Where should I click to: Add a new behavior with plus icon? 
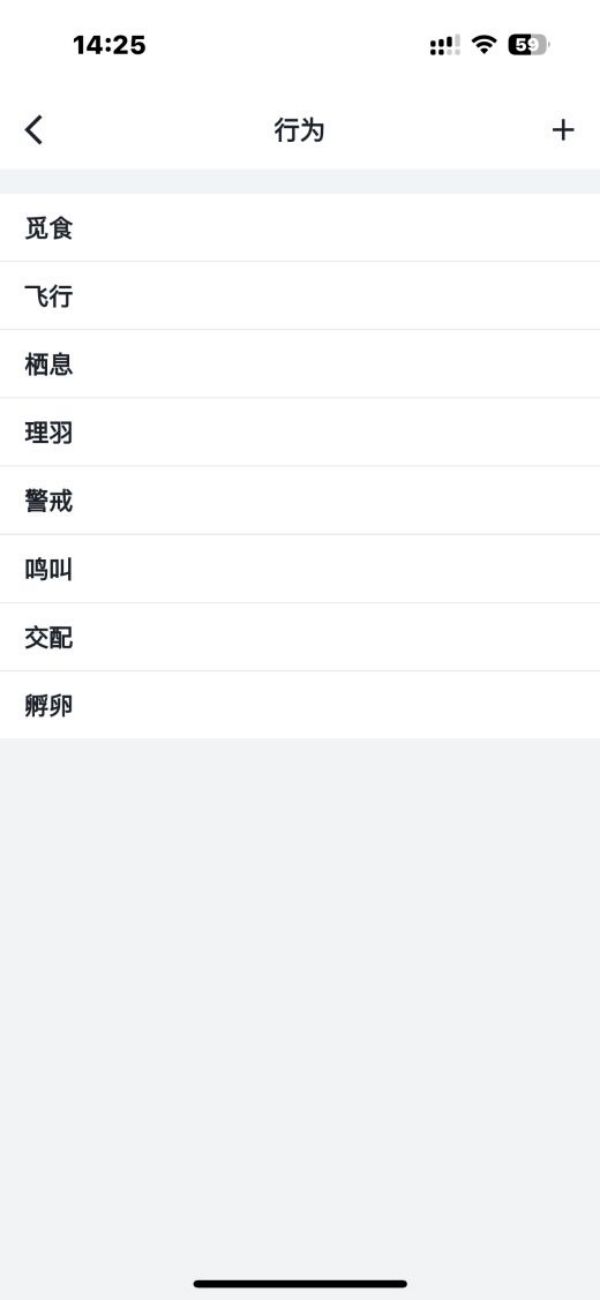coord(563,130)
